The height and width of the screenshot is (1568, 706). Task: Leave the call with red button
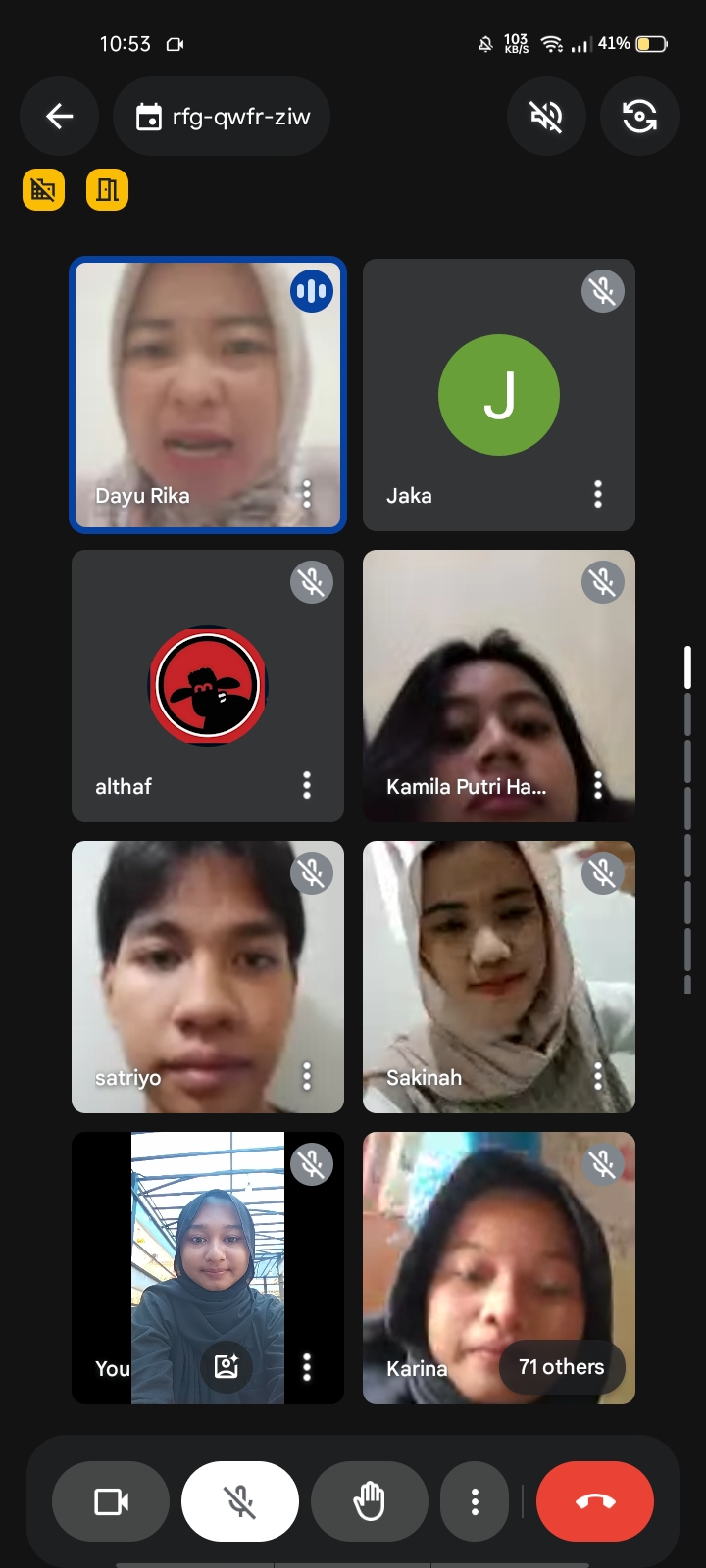point(595,1501)
